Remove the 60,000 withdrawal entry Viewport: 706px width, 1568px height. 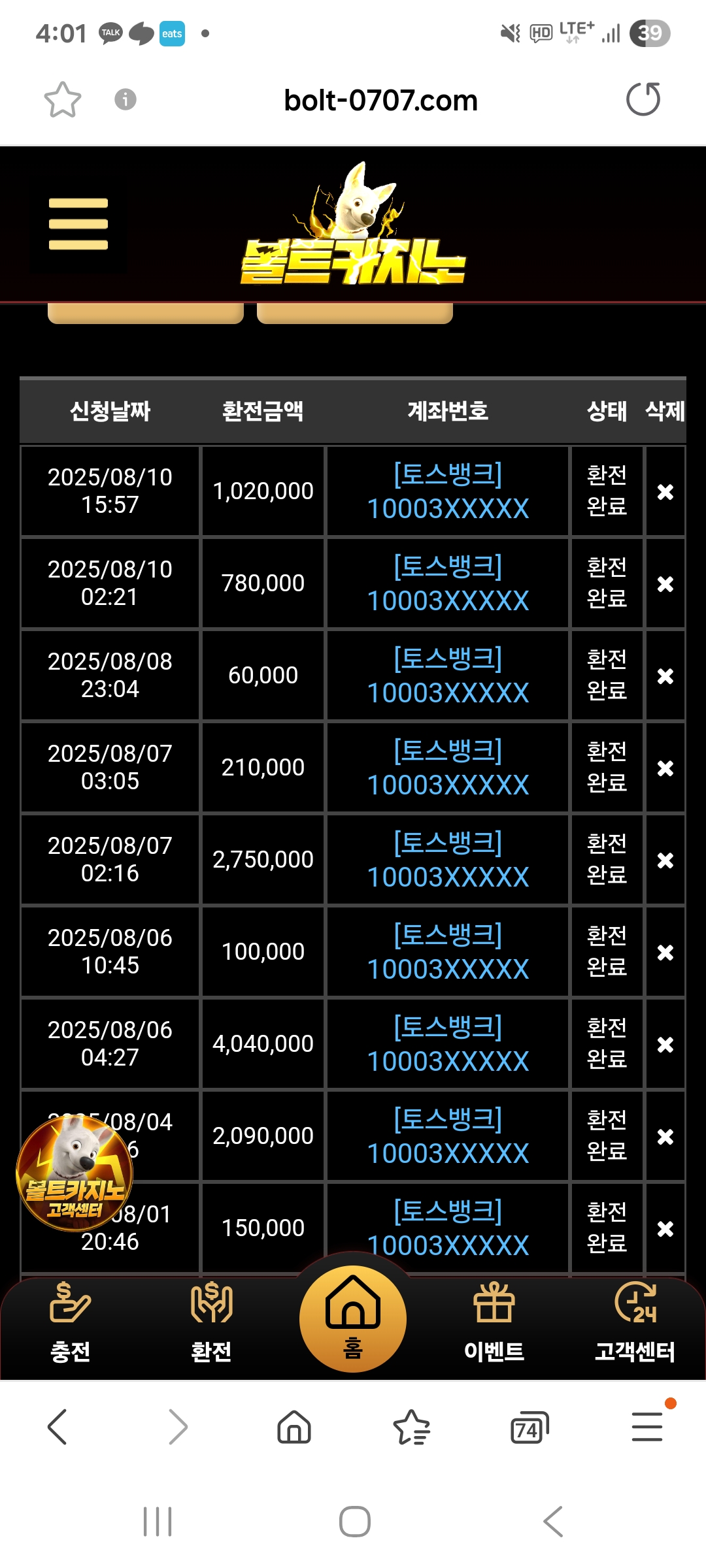tap(665, 676)
